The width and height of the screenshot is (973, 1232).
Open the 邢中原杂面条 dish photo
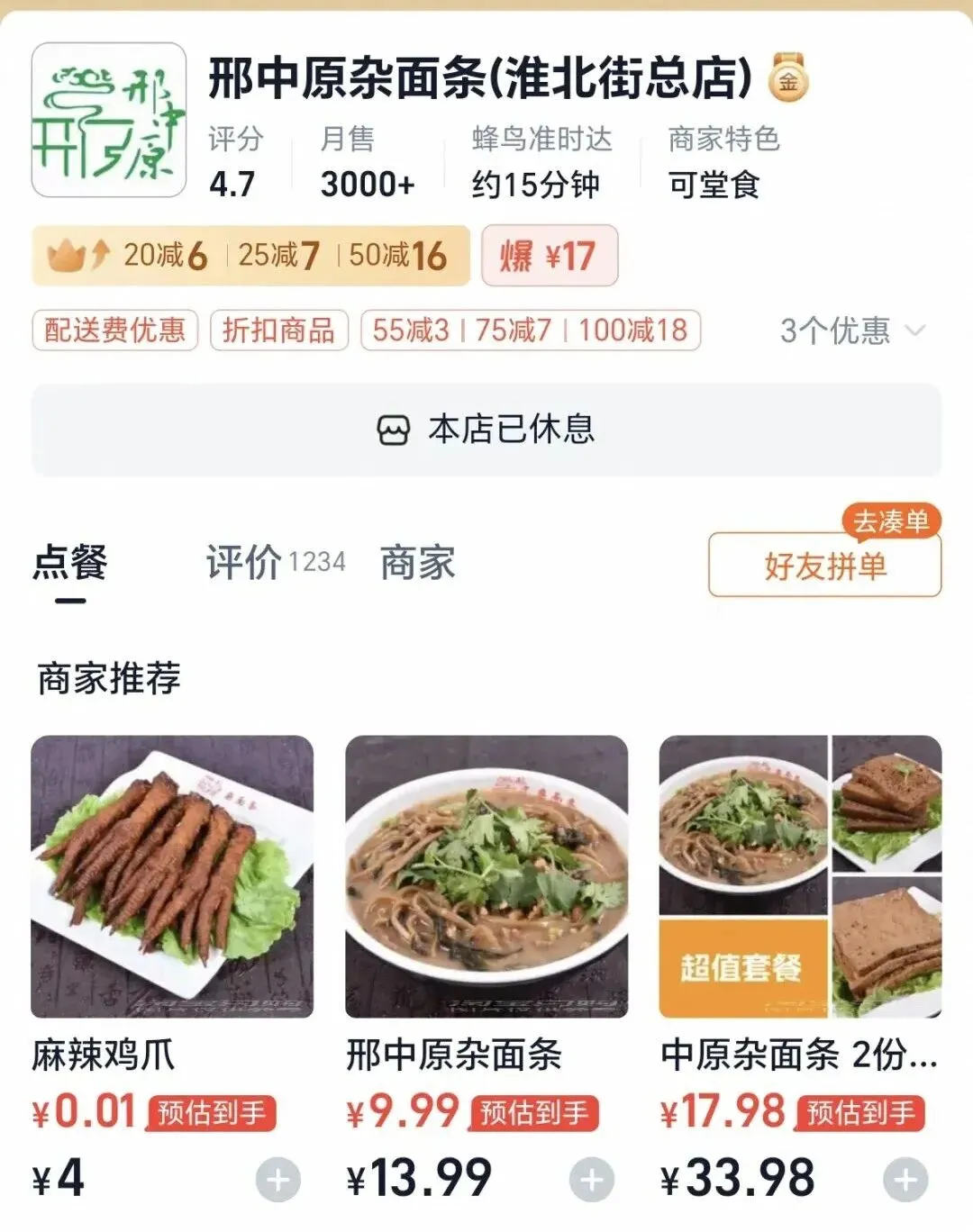coord(486,876)
